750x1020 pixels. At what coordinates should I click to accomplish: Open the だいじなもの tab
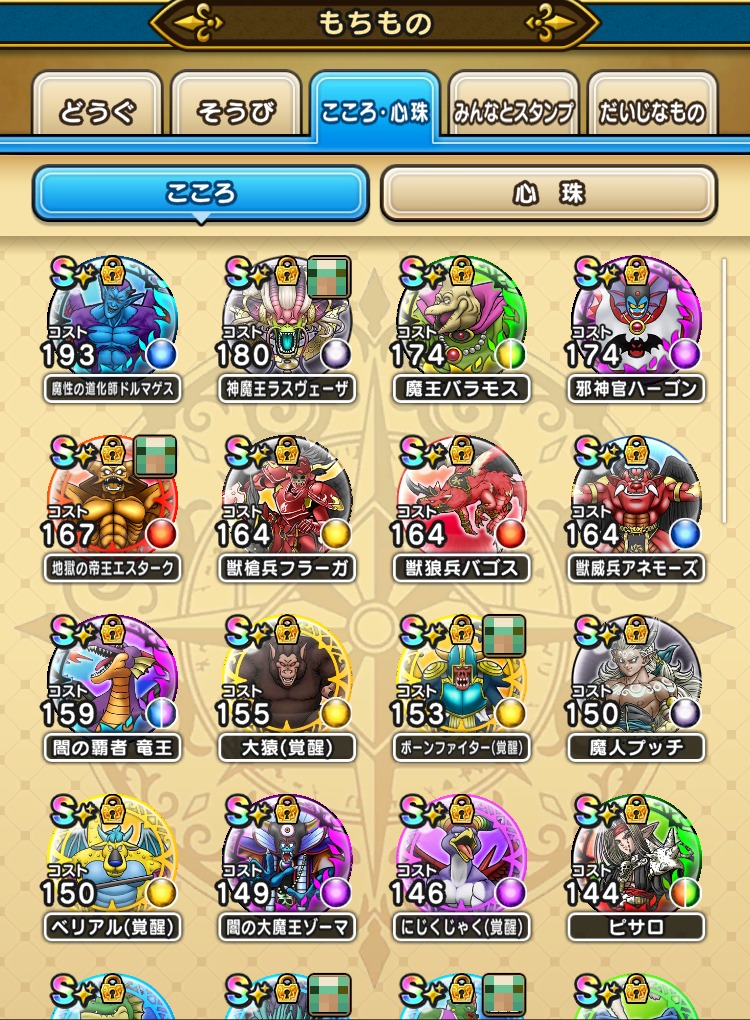pyautogui.click(x=652, y=111)
